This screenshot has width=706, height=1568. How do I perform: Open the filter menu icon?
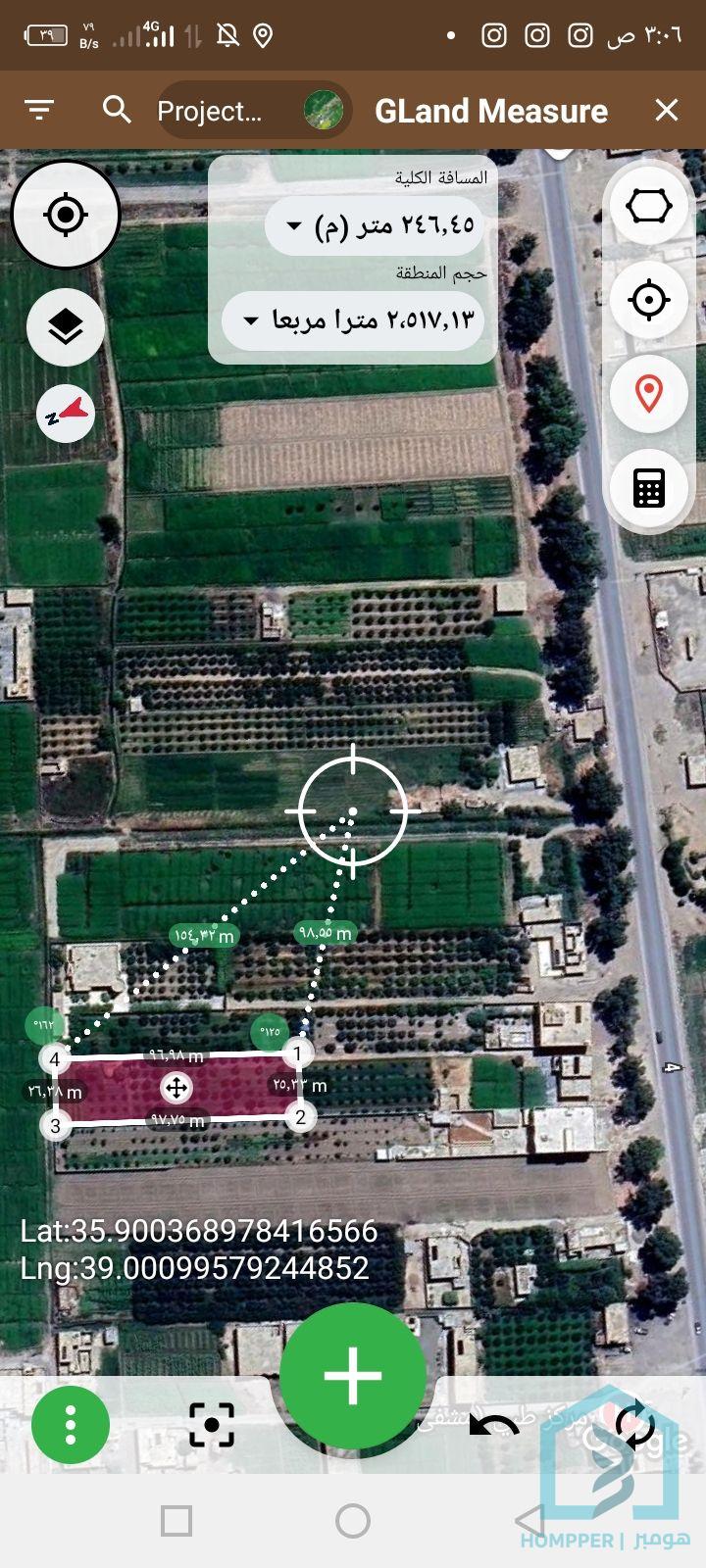39,110
